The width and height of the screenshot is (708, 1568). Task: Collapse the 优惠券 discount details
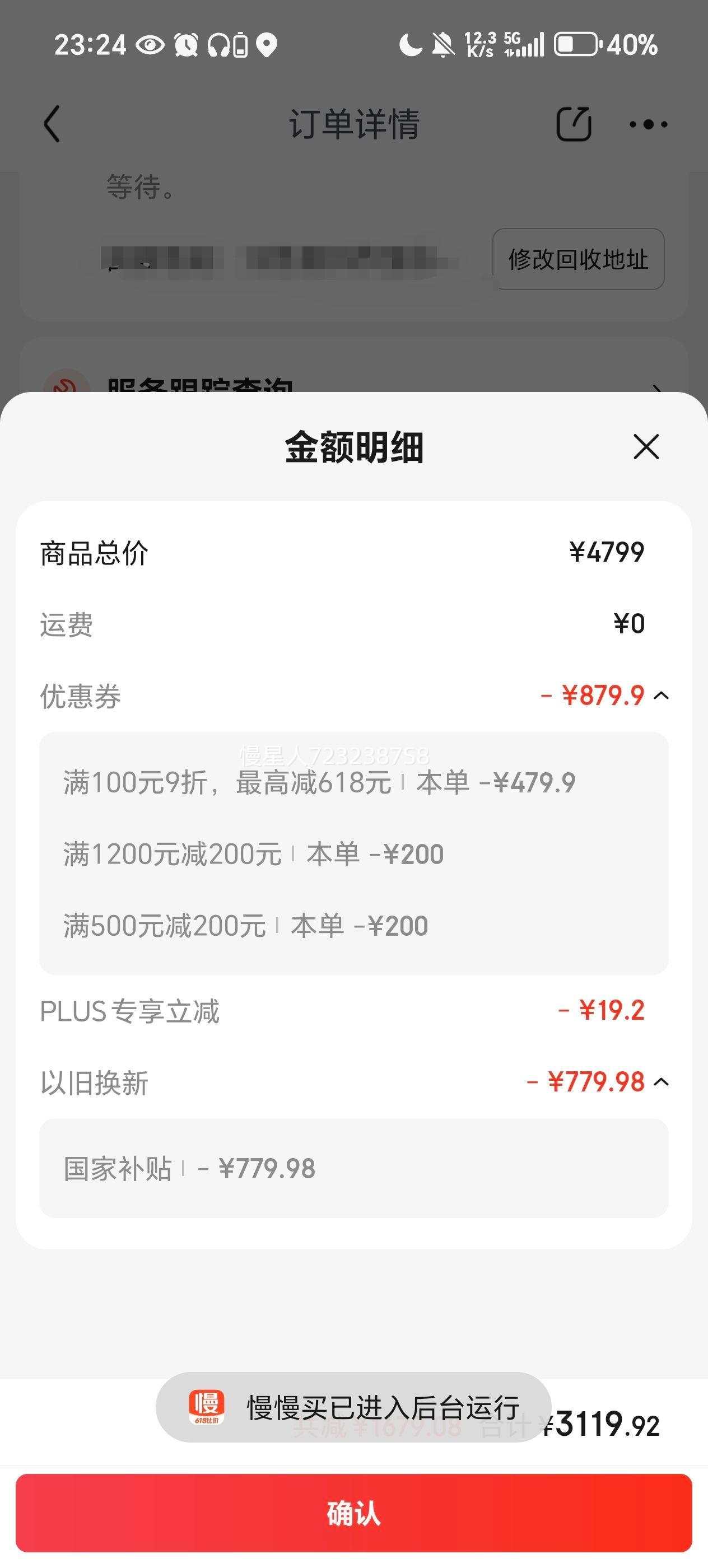(661, 696)
